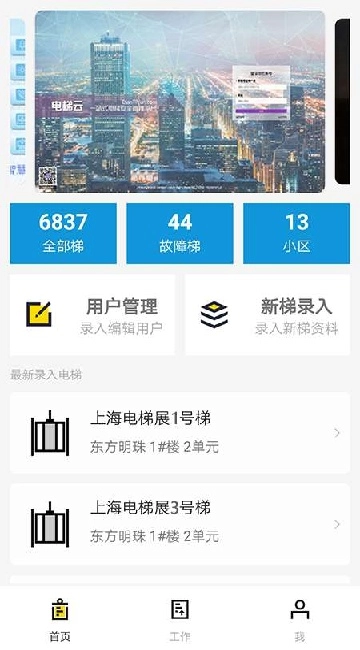The width and height of the screenshot is (360, 650).
Task: View the 6837 全部梯 tile
Action: [x=63, y=233]
